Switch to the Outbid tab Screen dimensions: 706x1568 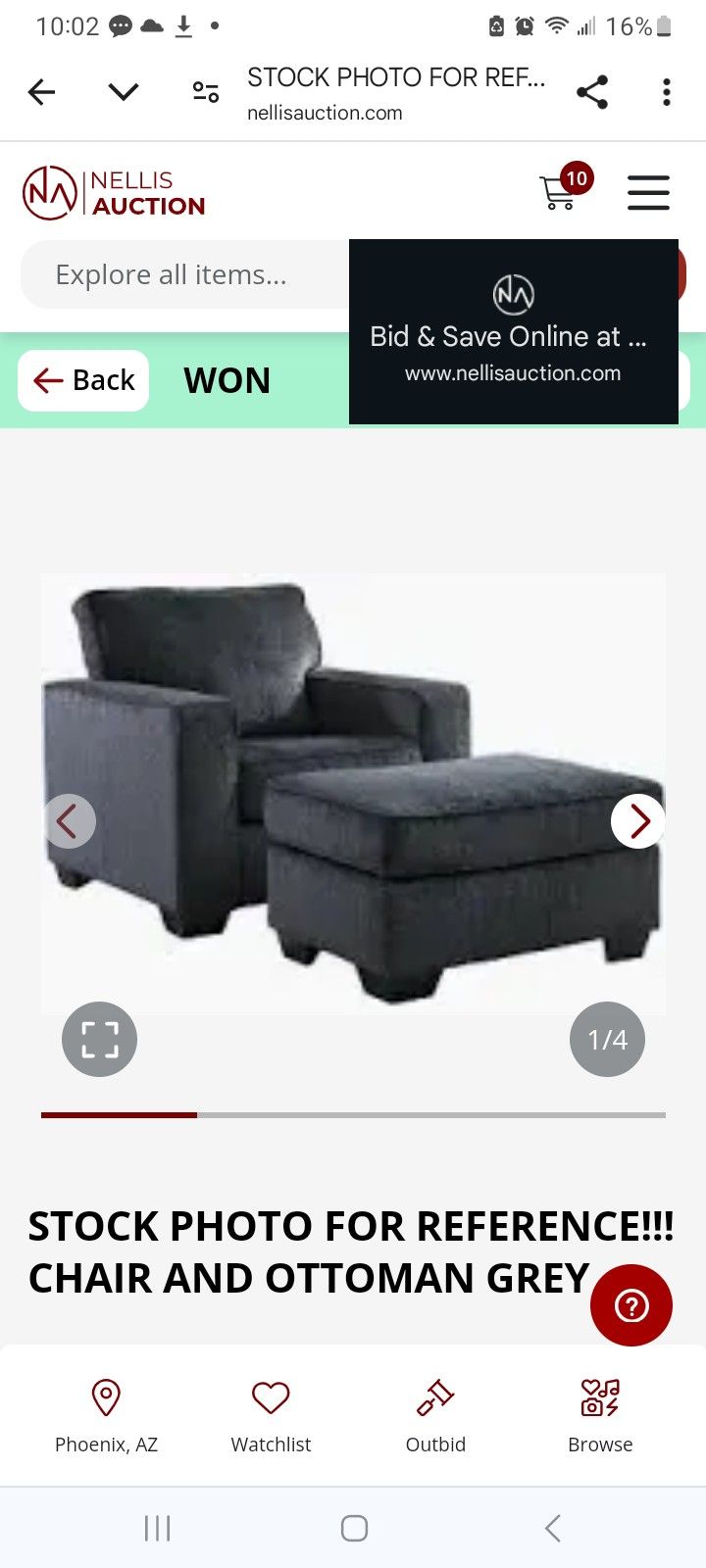(435, 1415)
